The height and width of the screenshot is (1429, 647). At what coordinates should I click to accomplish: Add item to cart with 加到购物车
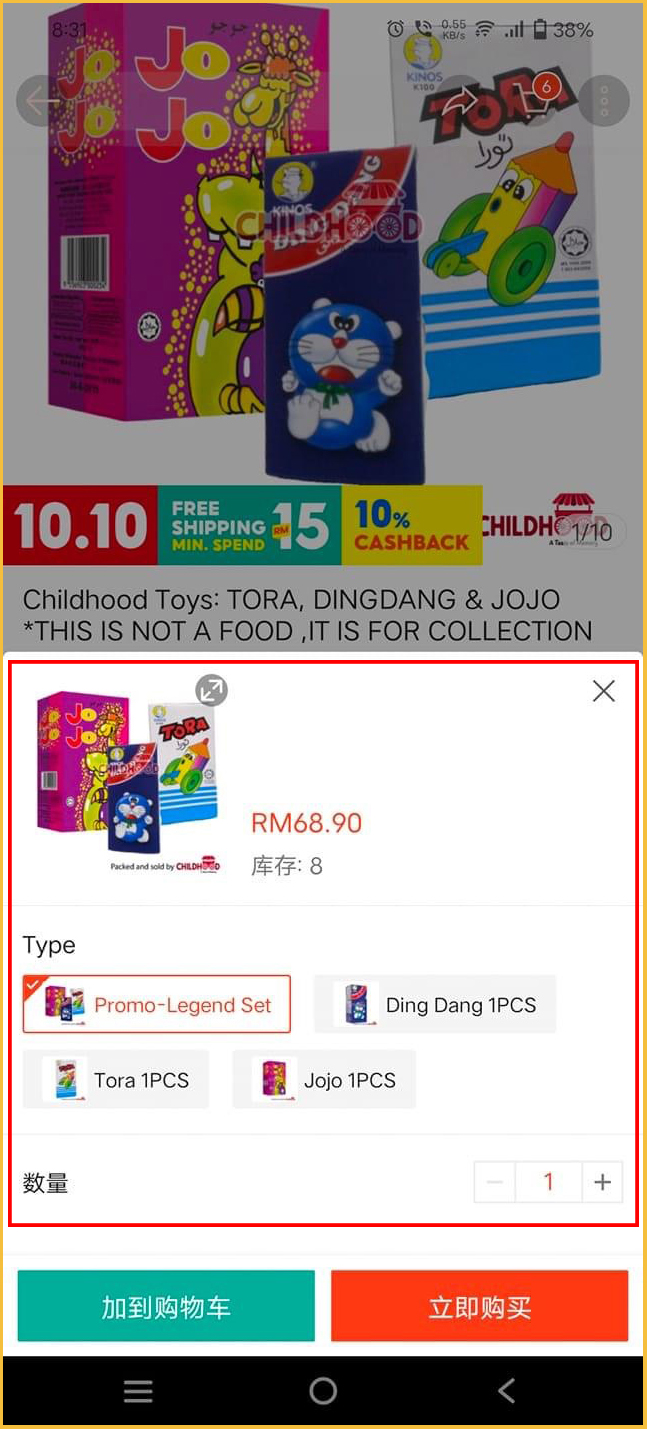(x=166, y=1306)
